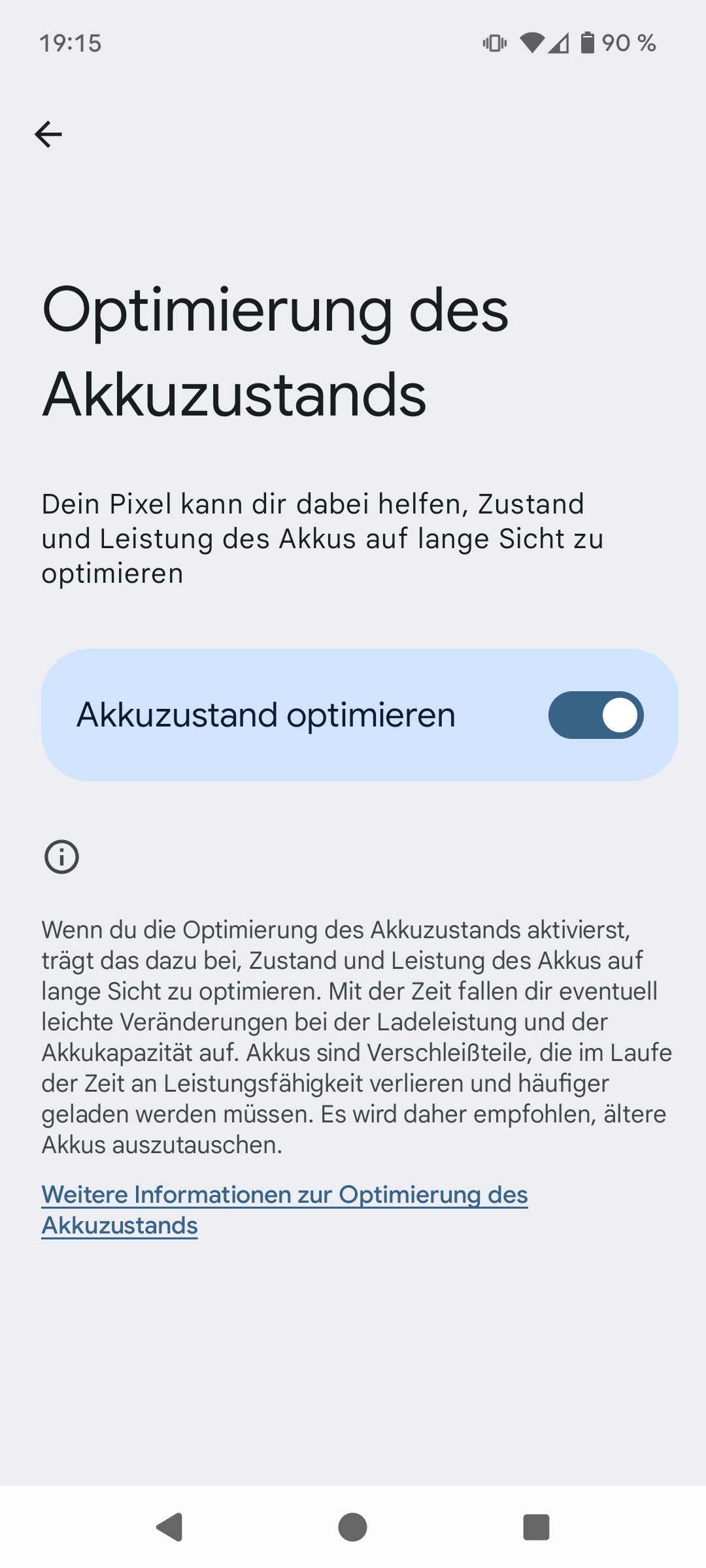Go back using the top arrow
Viewport: 706px width, 1568px height.
pos(48,135)
